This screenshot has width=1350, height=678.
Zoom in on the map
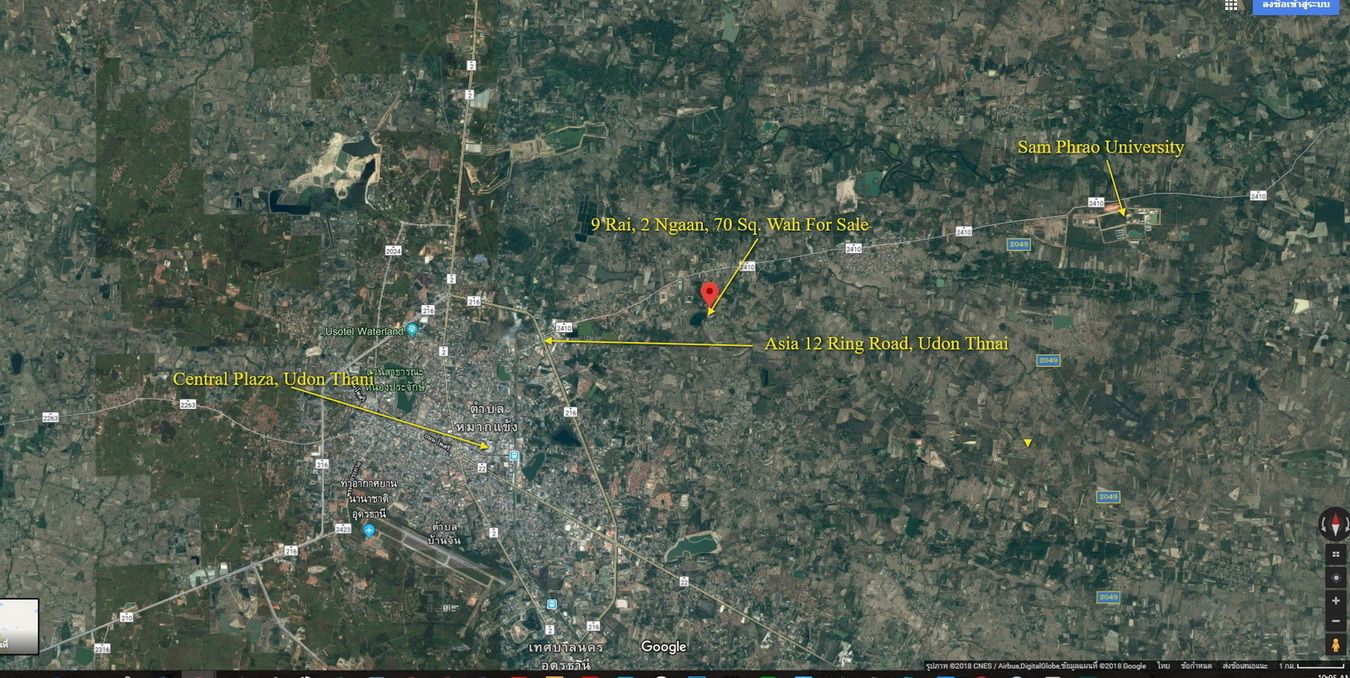[x=1335, y=601]
